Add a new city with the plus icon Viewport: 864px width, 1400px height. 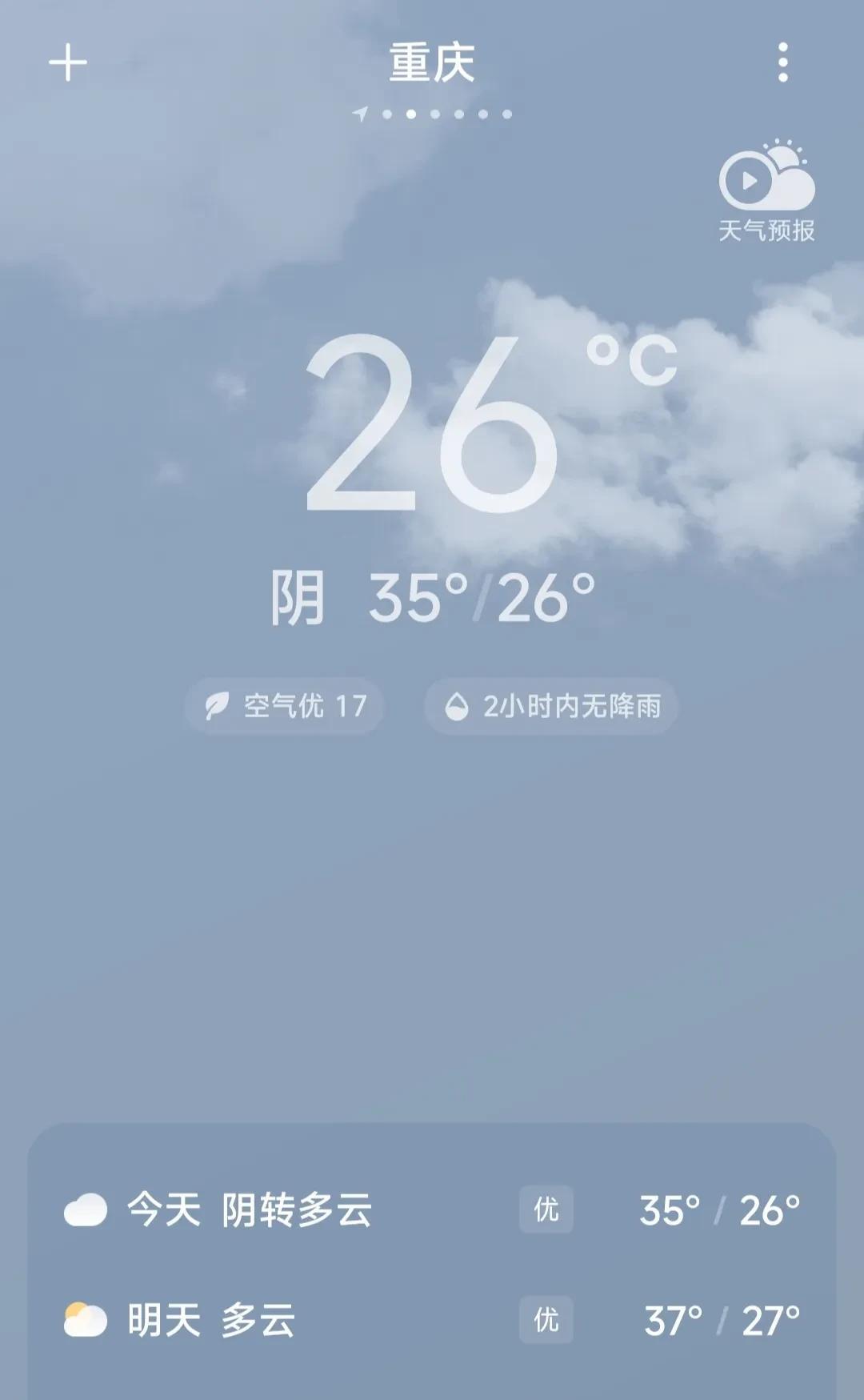click(x=68, y=63)
